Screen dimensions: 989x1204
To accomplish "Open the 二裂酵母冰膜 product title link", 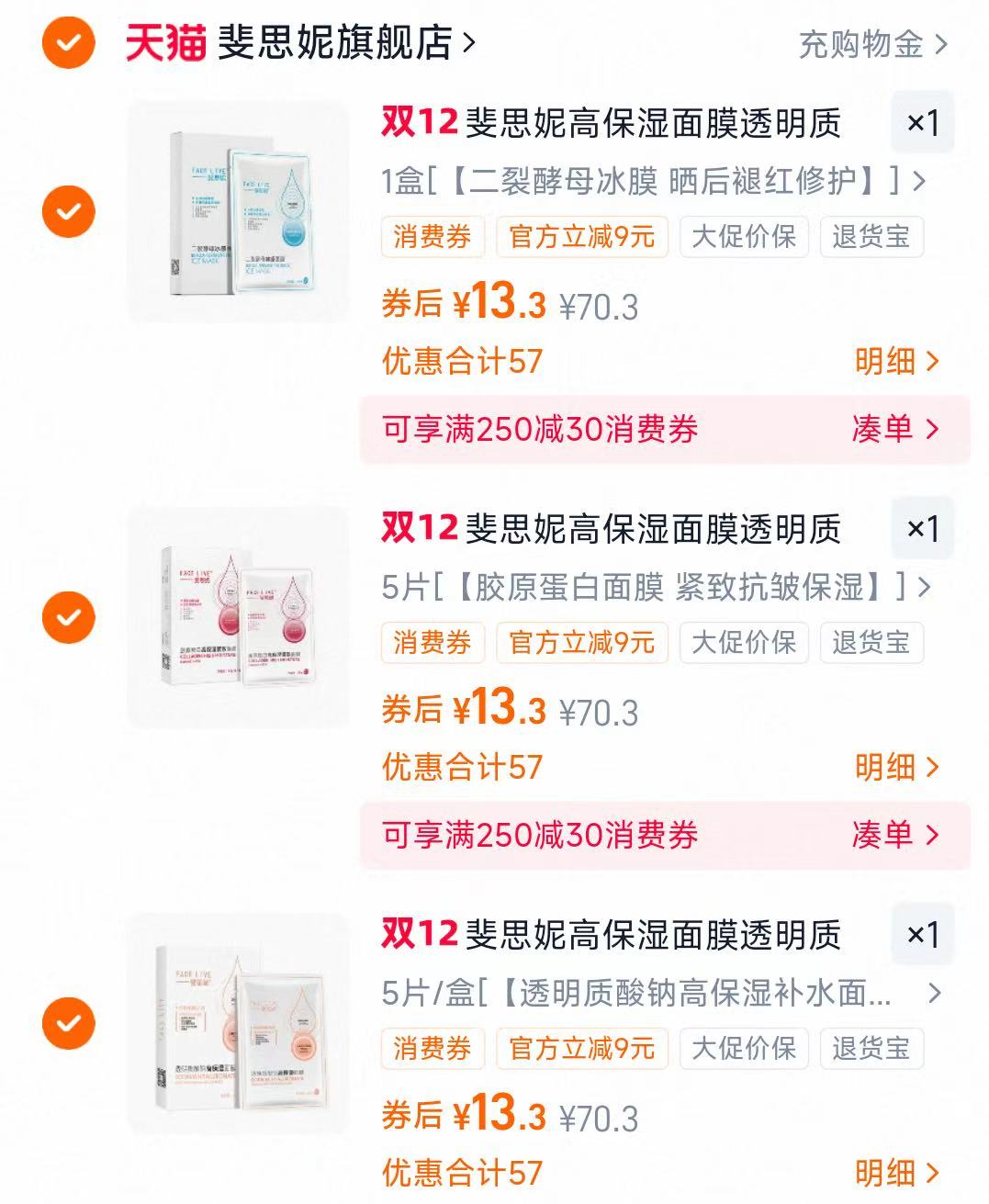I will pos(643,182).
